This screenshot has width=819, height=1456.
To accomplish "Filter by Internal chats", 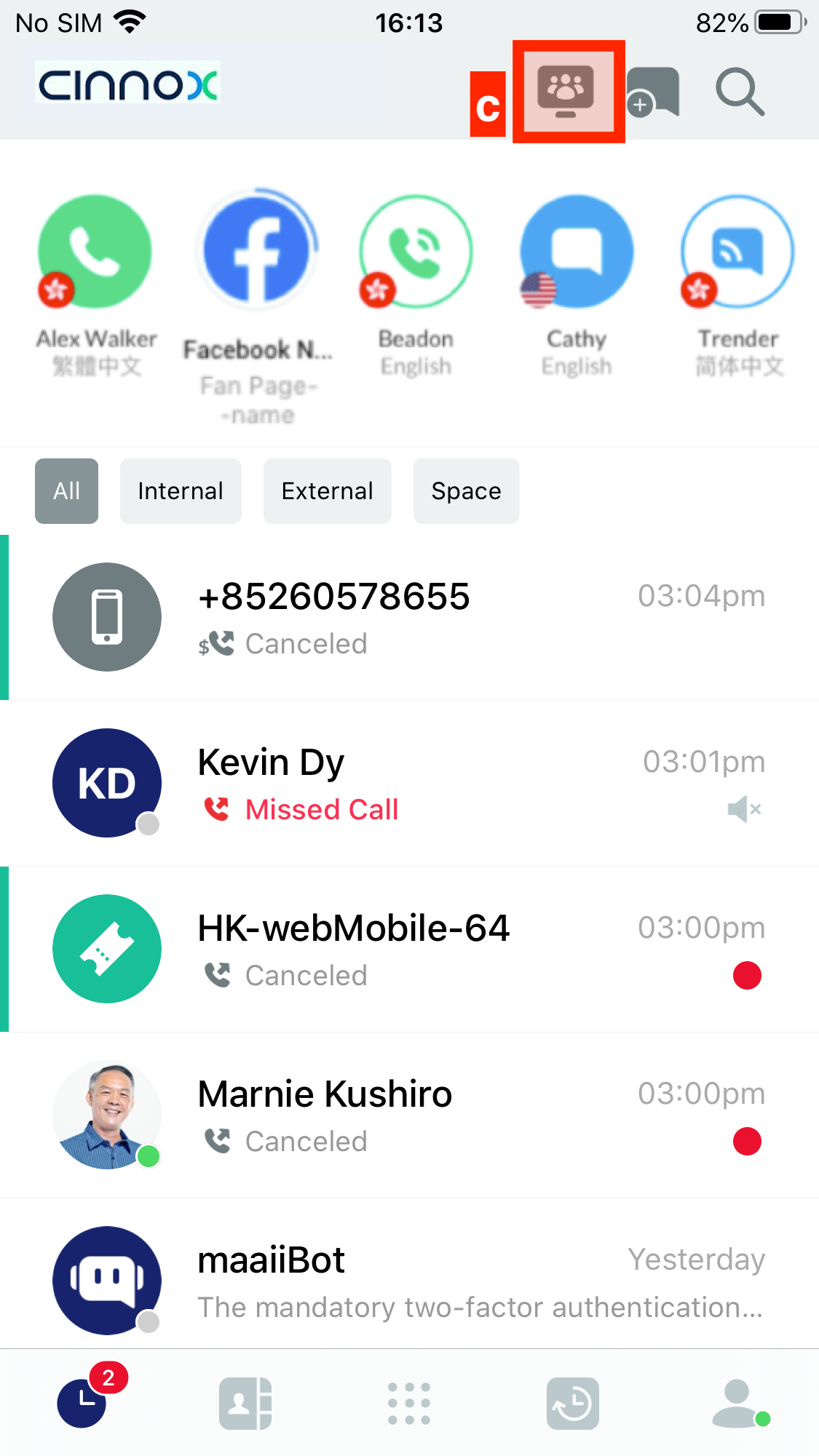I will [181, 491].
